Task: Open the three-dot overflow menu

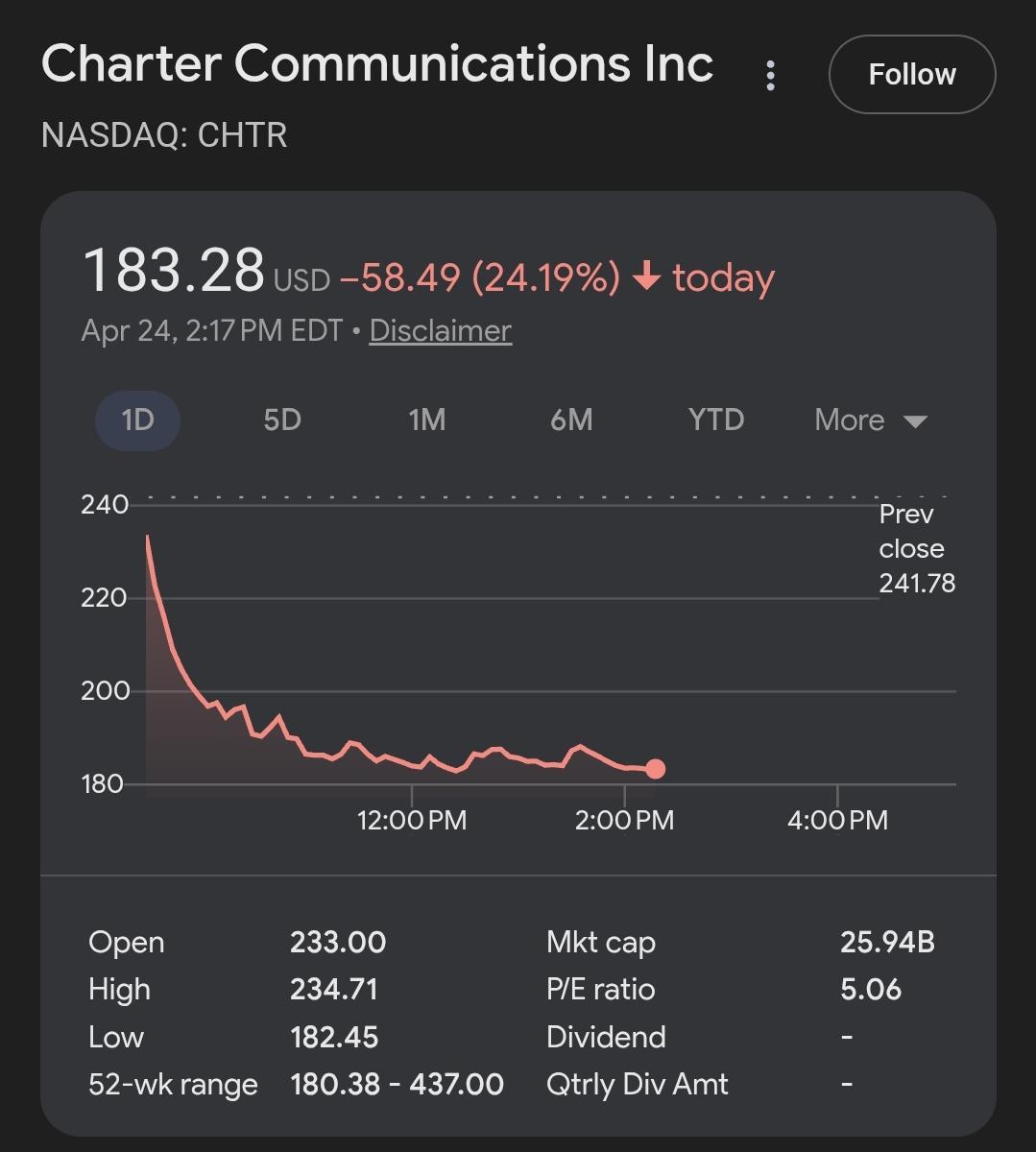Action: (x=770, y=75)
